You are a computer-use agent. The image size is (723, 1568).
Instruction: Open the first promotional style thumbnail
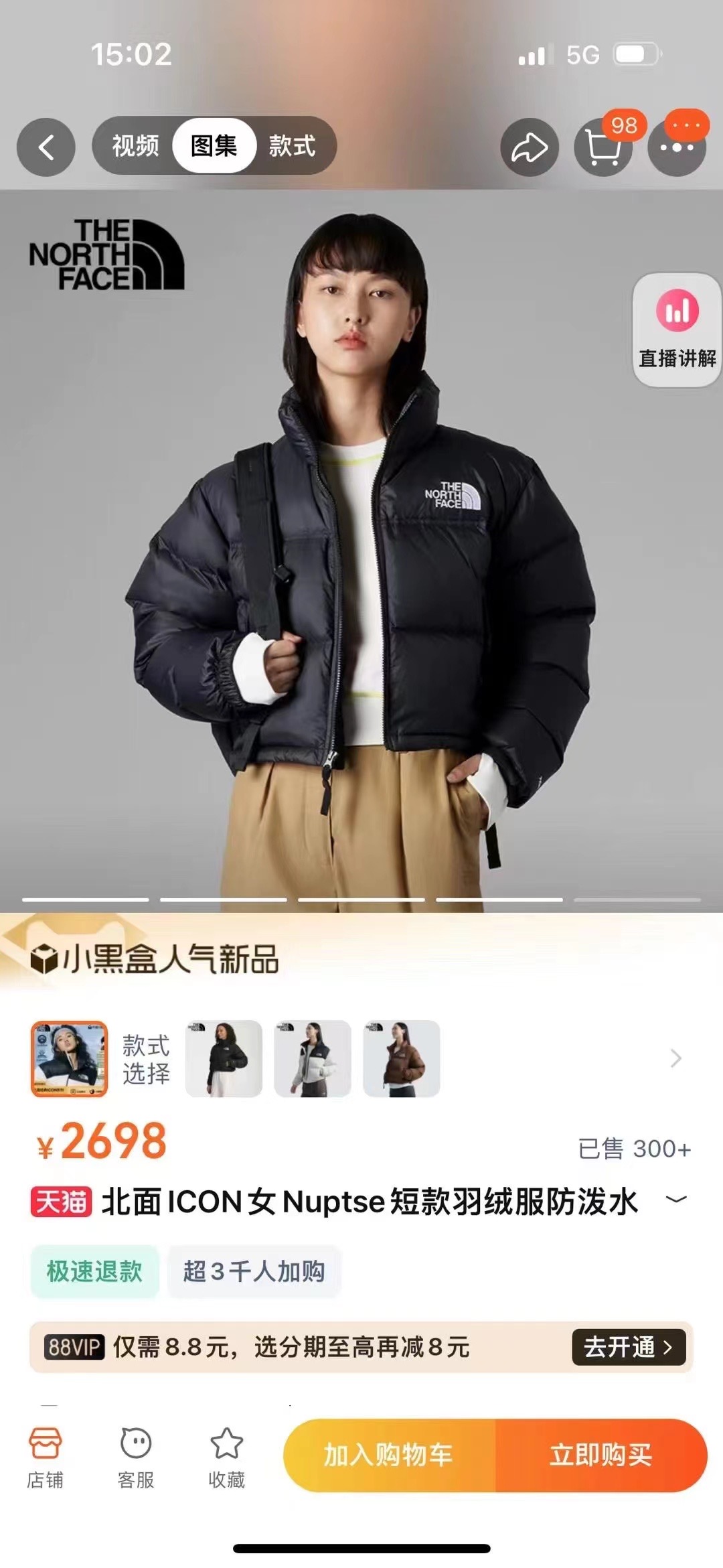pos(69,1058)
